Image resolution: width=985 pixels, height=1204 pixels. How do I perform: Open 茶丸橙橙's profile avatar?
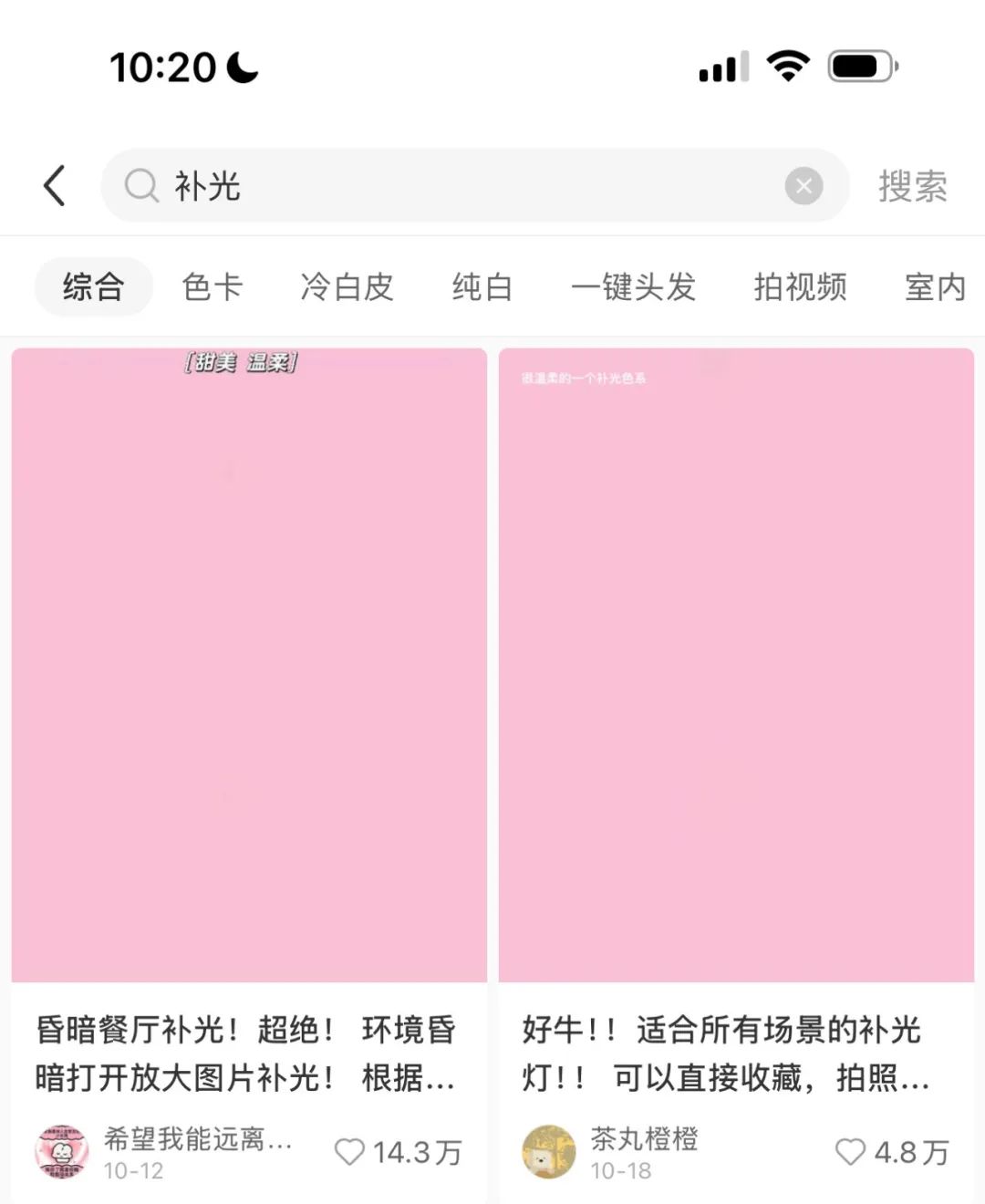[x=549, y=1152]
